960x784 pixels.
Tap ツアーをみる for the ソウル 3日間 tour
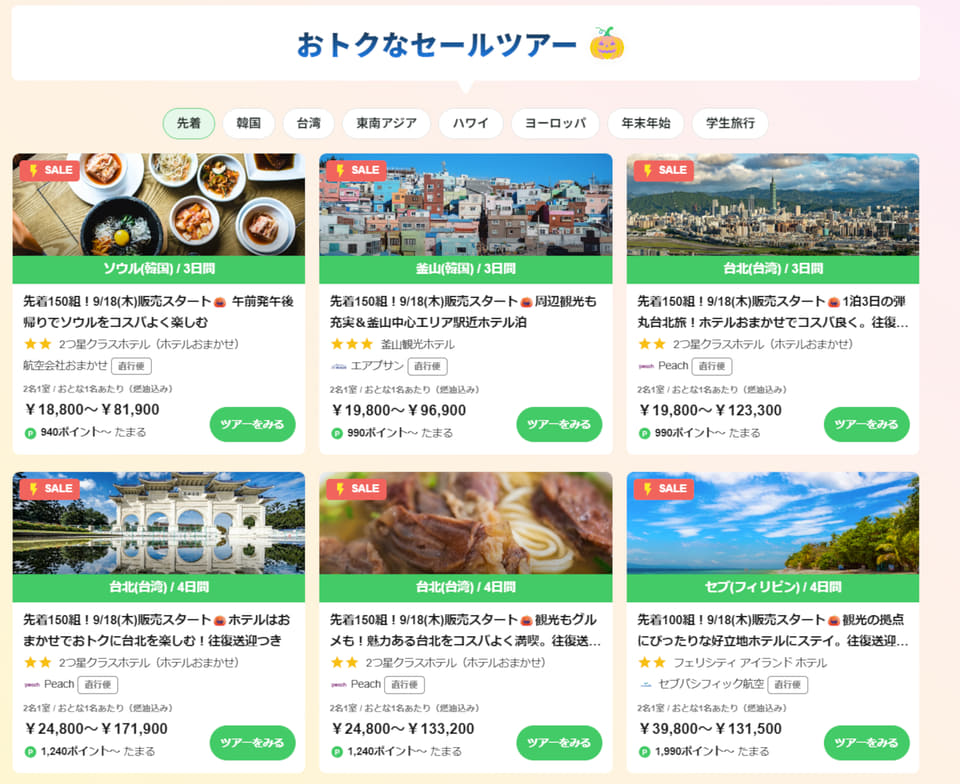[x=252, y=424]
